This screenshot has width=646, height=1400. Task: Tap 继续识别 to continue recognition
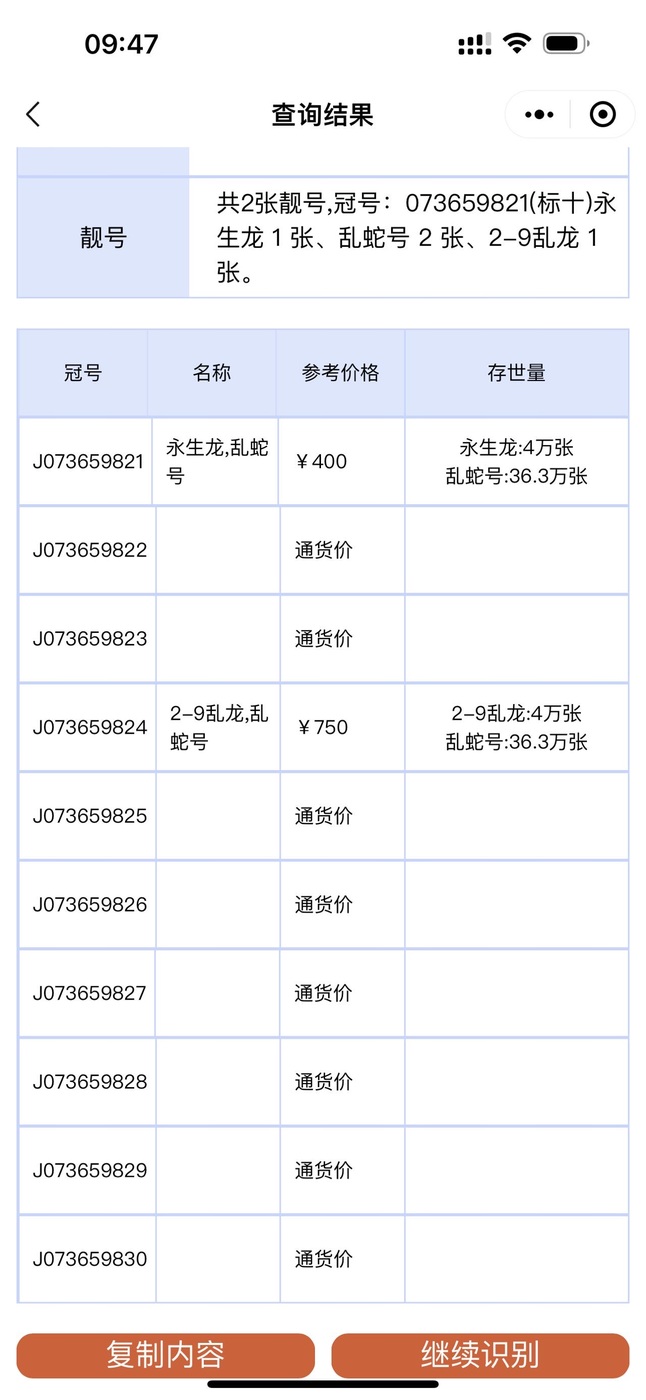(480, 1356)
